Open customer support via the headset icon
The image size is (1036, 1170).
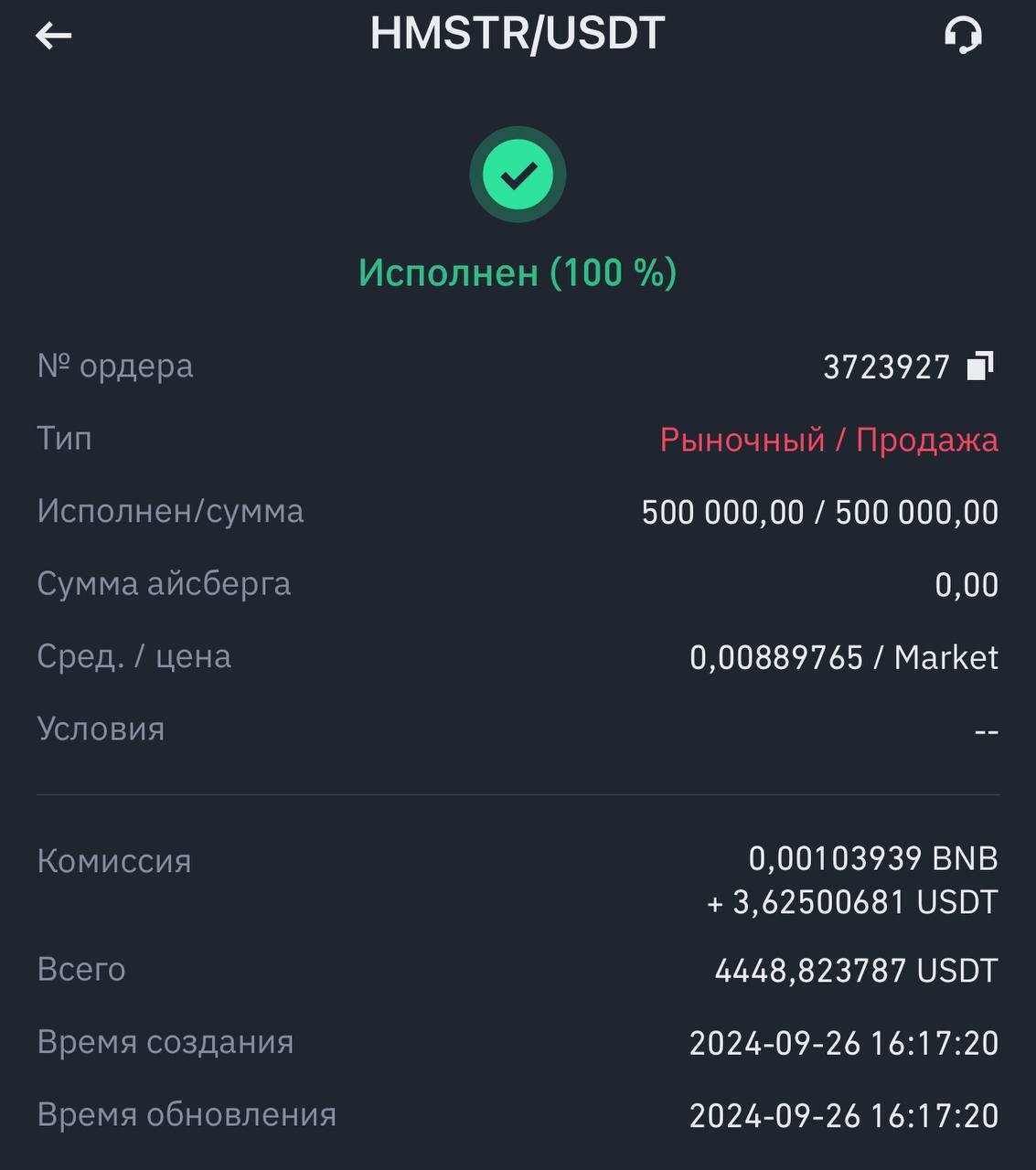962,36
